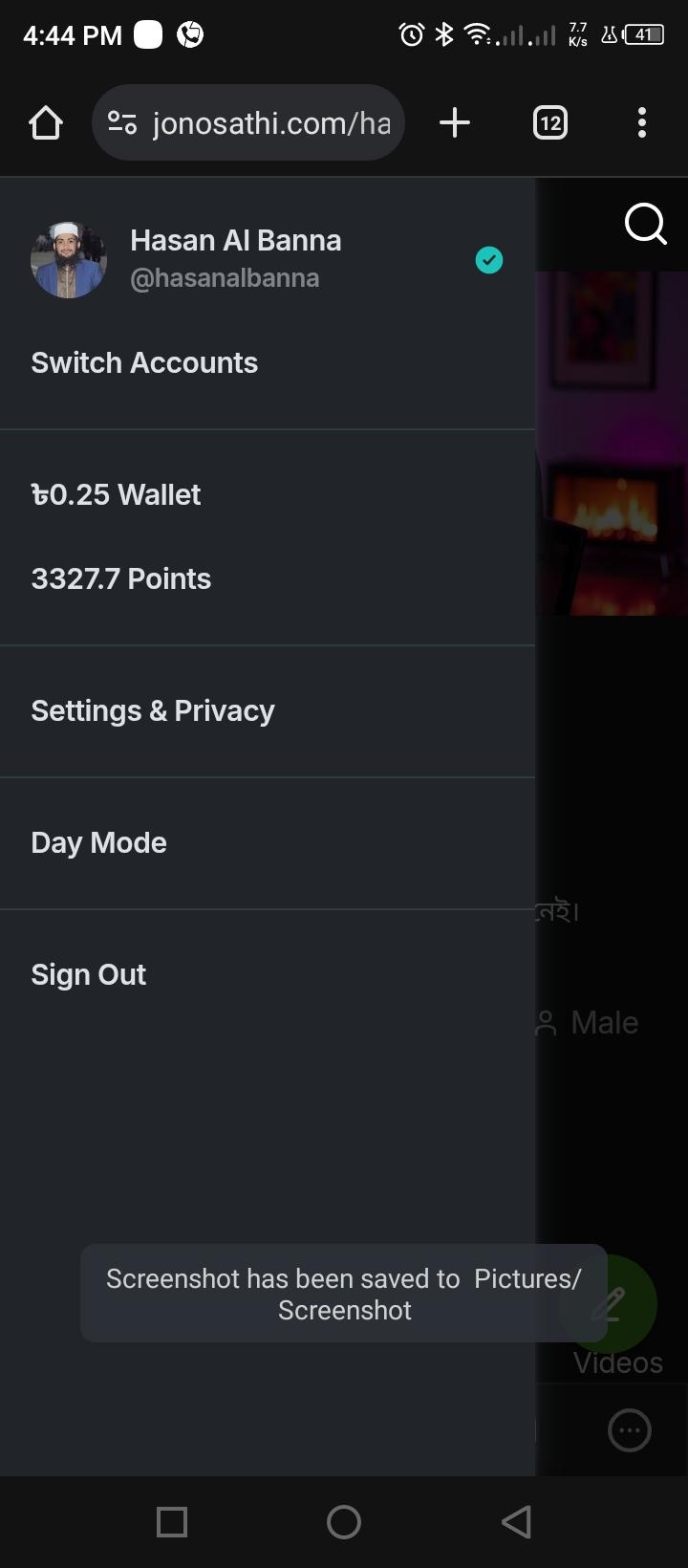Open Settings & Privacy
The width and height of the screenshot is (688, 1568).
[153, 711]
